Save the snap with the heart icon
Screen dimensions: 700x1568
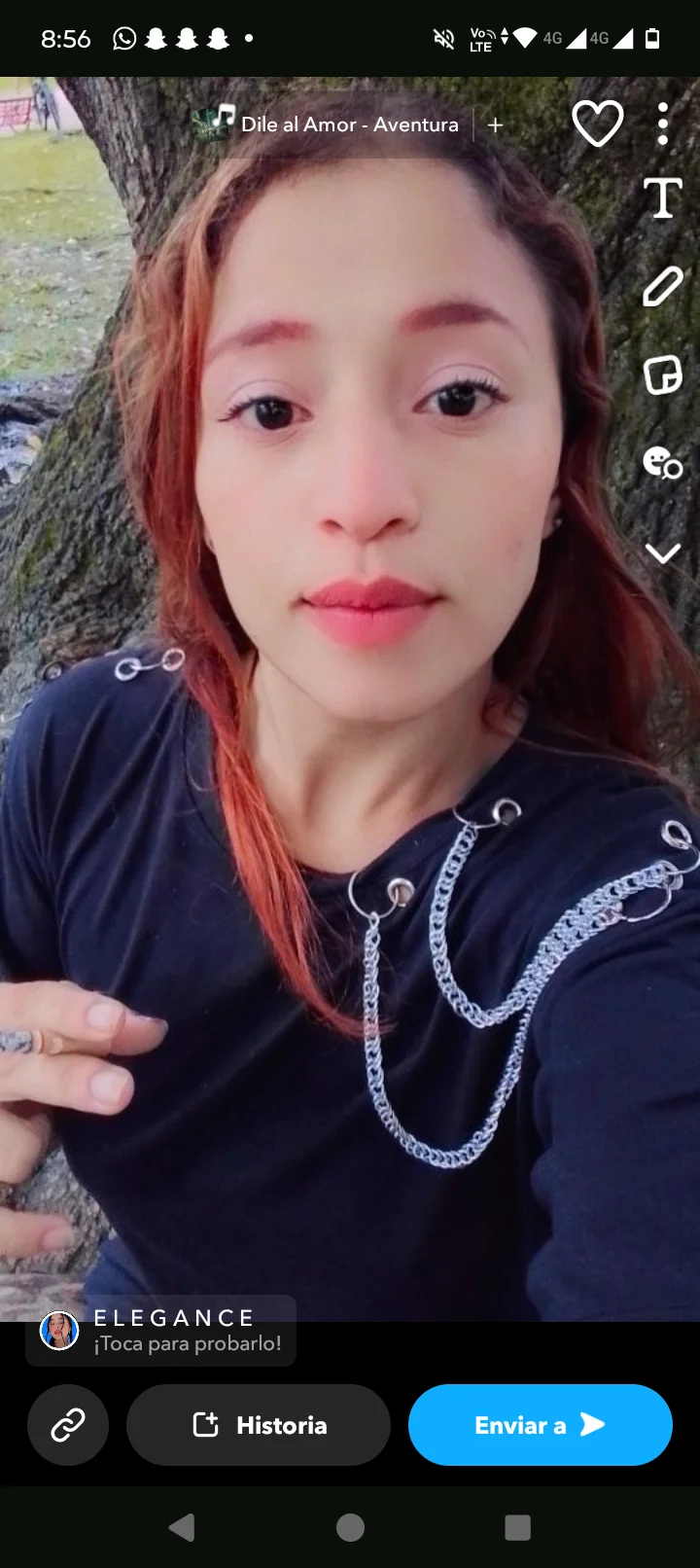[597, 125]
